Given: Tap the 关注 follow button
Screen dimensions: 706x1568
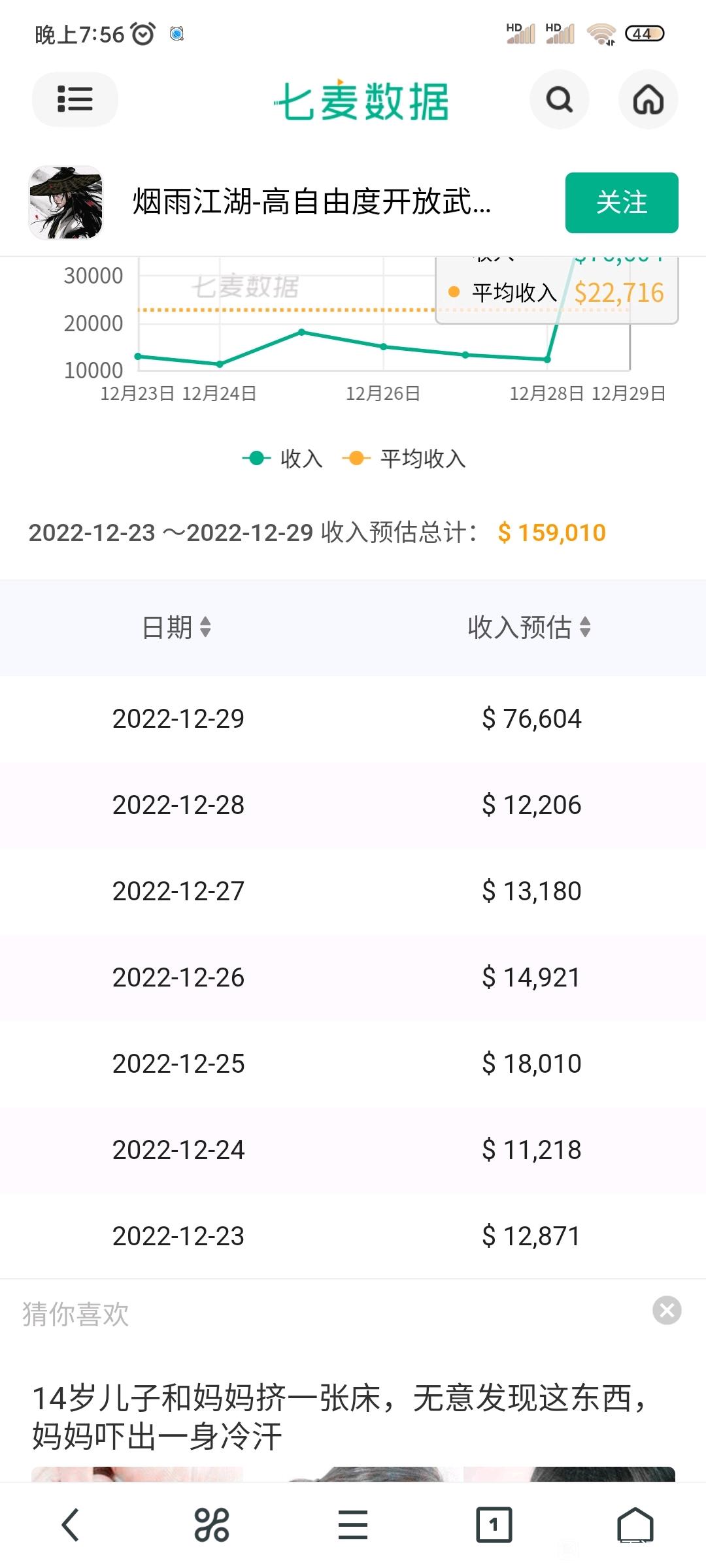Looking at the screenshot, I should tap(622, 203).
